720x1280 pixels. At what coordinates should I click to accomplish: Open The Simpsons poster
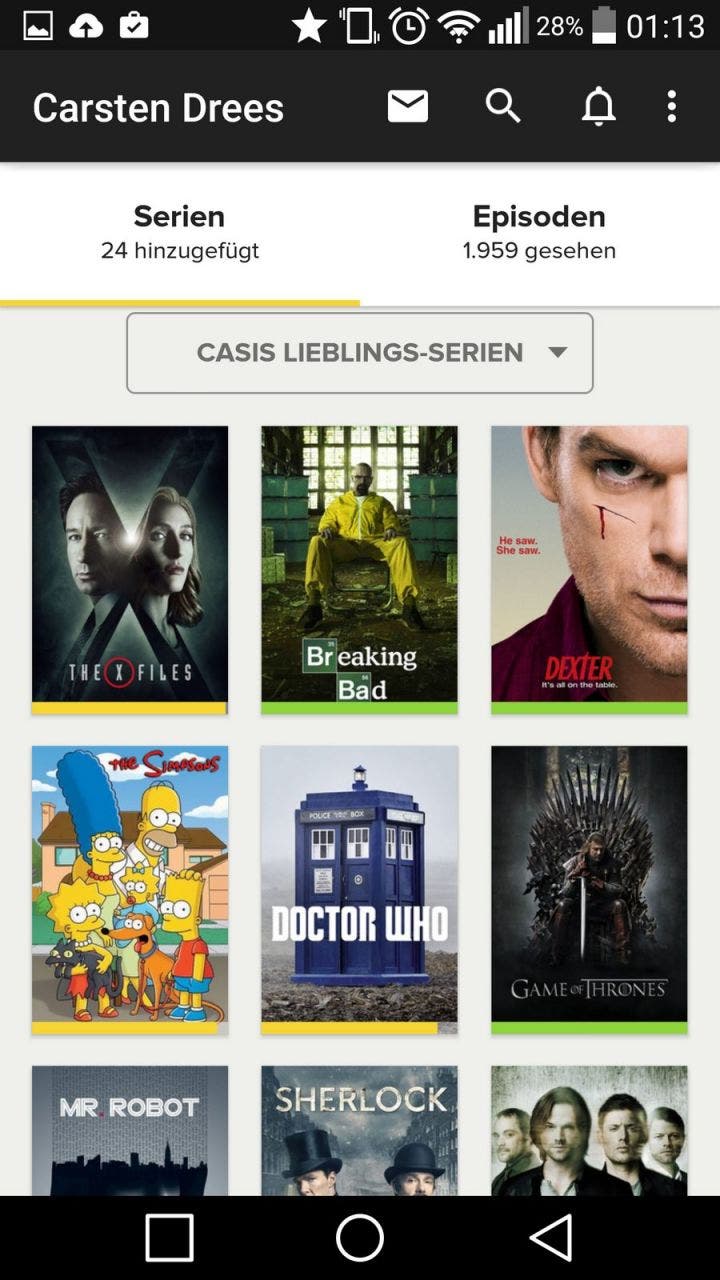[x=130, y=890]
